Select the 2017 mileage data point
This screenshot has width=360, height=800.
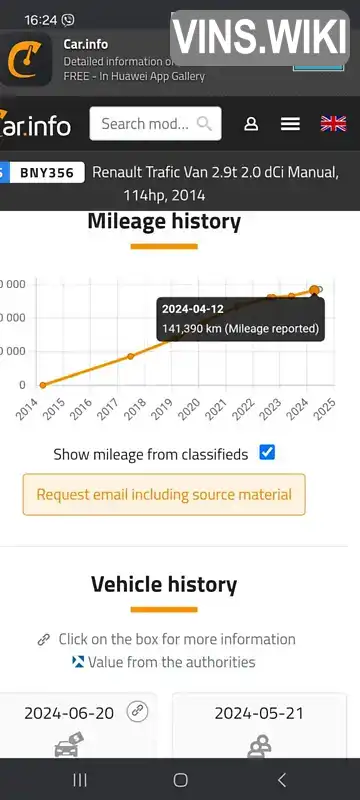[x=131, y=356]
